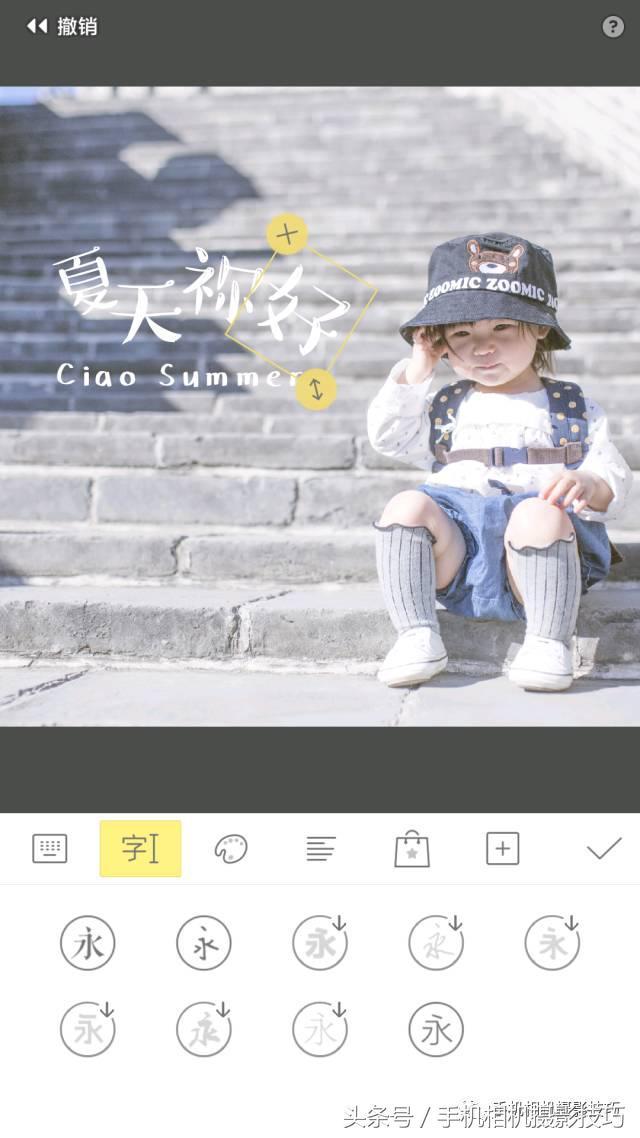The image size is (640, 1138).
Task: Open the keyboard text input tool
Action: click(50, 848)
